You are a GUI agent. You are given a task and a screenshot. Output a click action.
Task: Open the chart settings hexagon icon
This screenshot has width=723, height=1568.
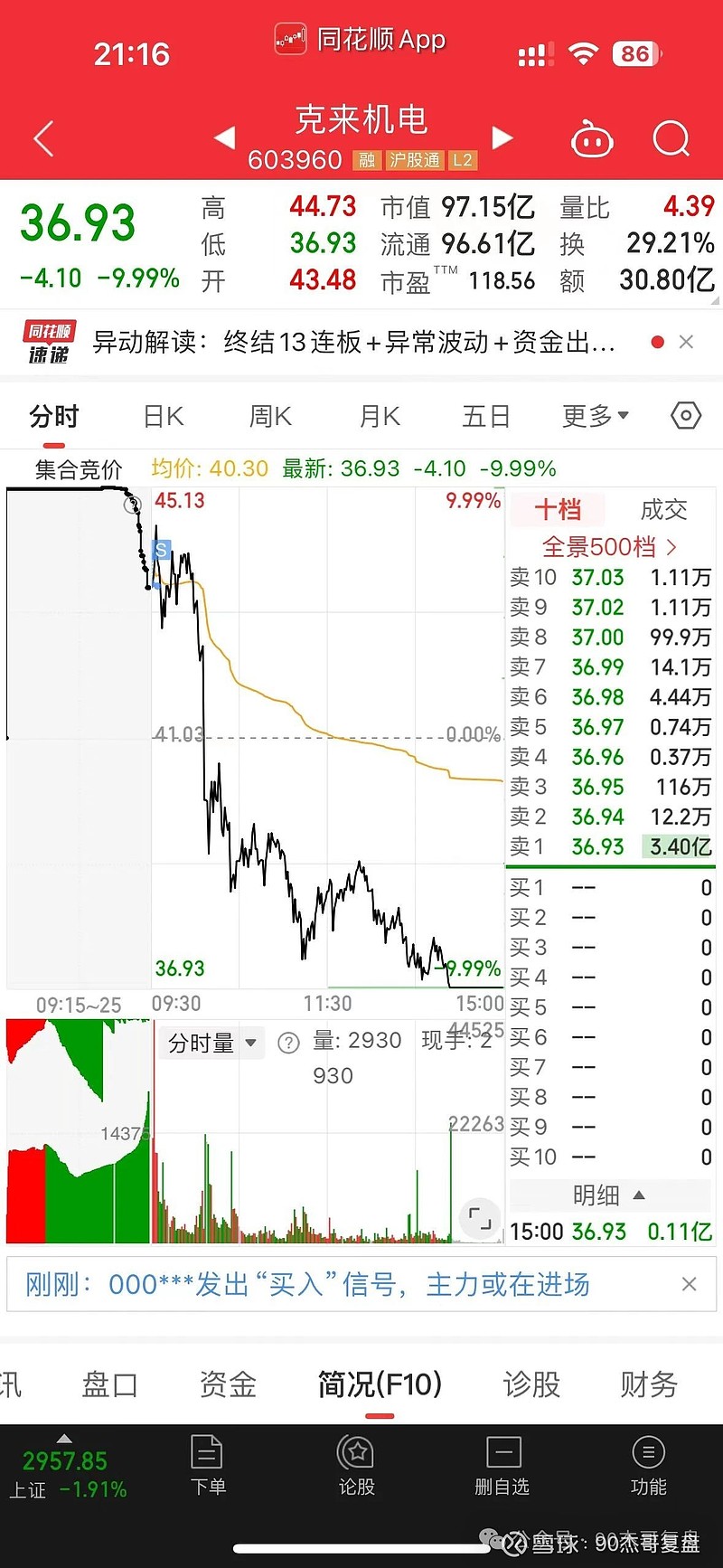[686, 415]
